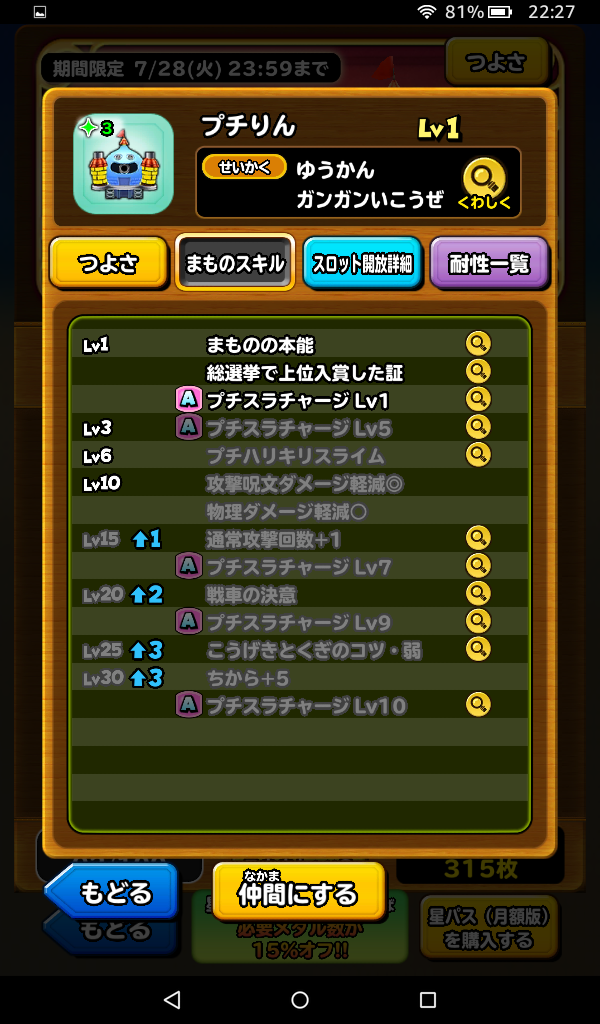View the 耐性一覧 tab
Screen dimensions: 600x1024
489,264
